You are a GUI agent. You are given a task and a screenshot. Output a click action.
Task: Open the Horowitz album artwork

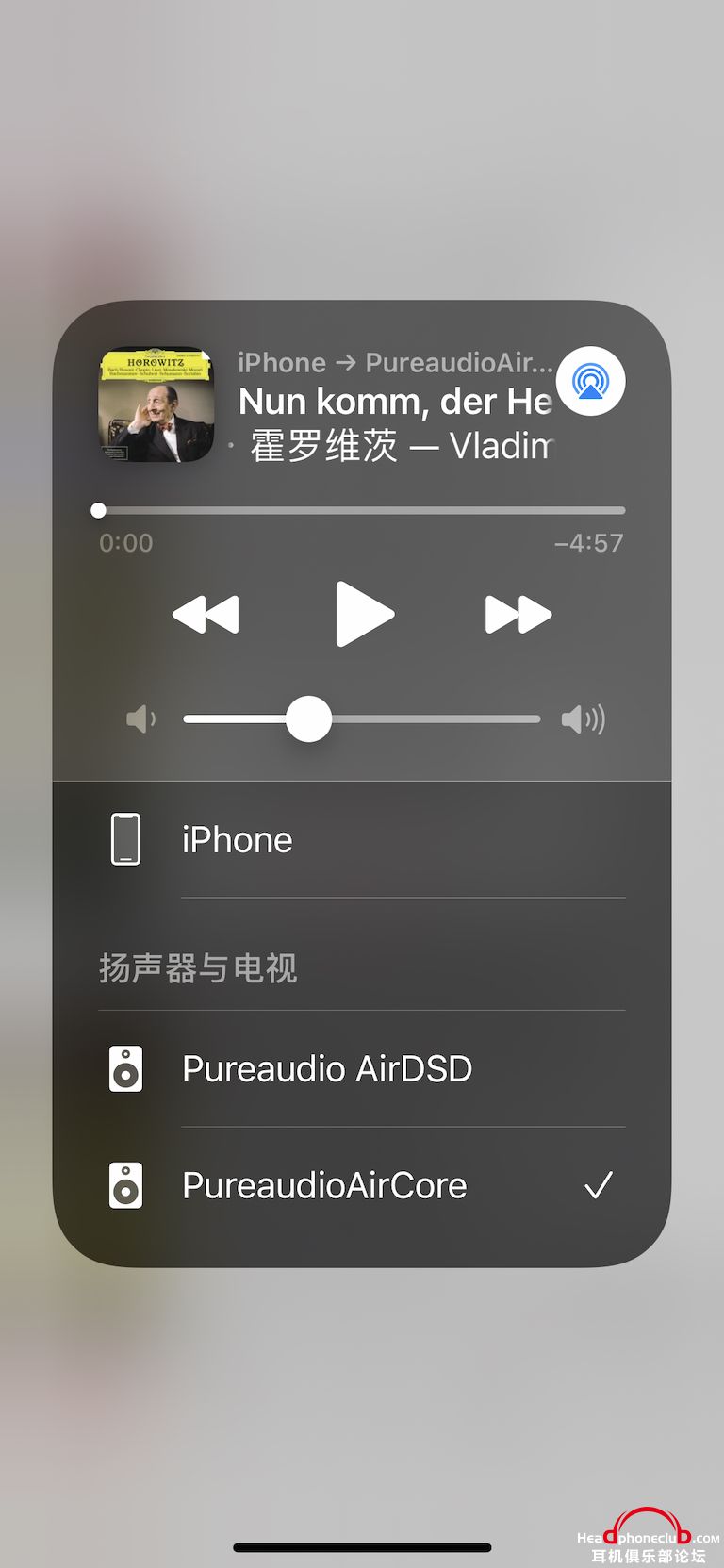(156, 404)
